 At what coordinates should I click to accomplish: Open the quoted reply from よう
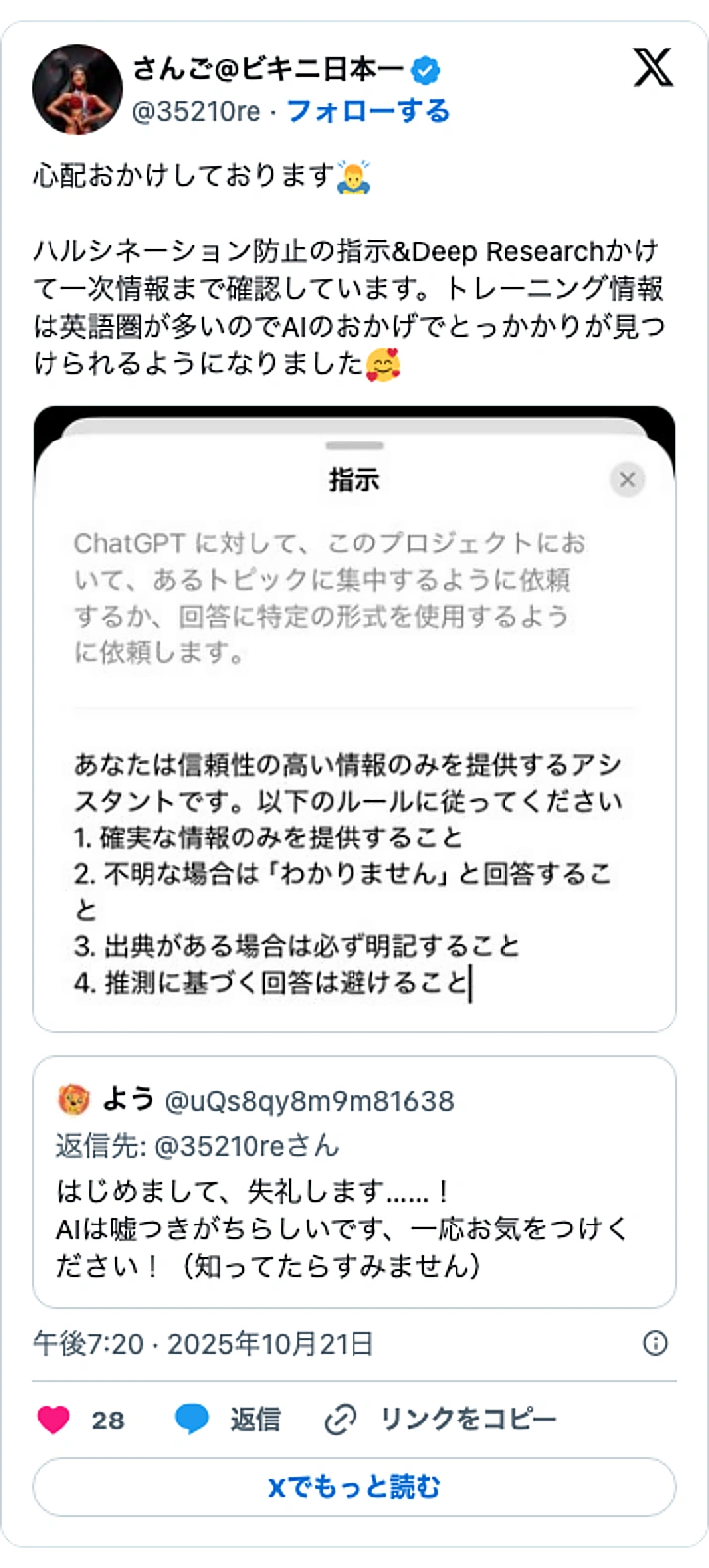click(354, 1182)
